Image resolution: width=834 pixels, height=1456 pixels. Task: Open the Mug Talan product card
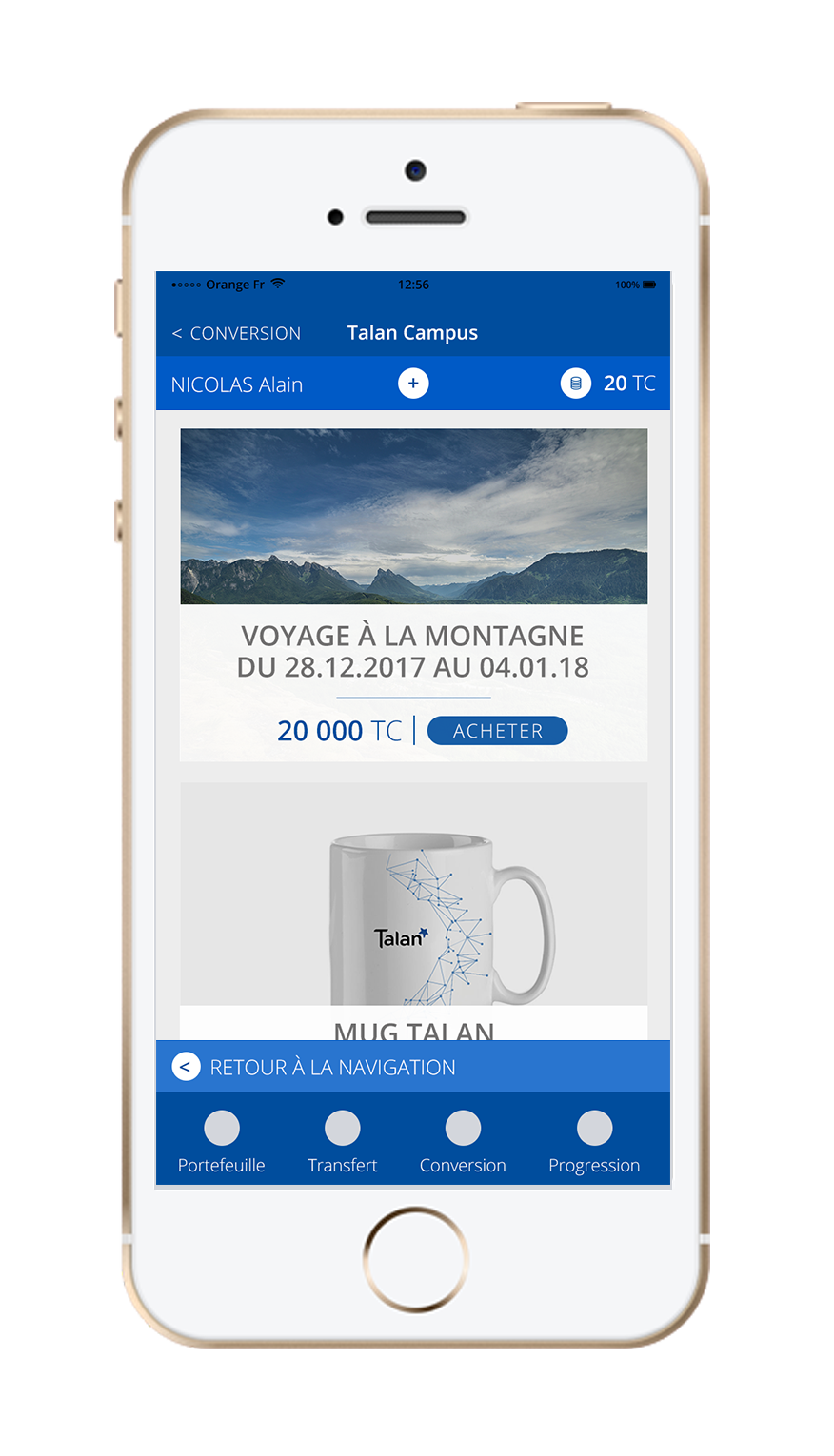413,911
